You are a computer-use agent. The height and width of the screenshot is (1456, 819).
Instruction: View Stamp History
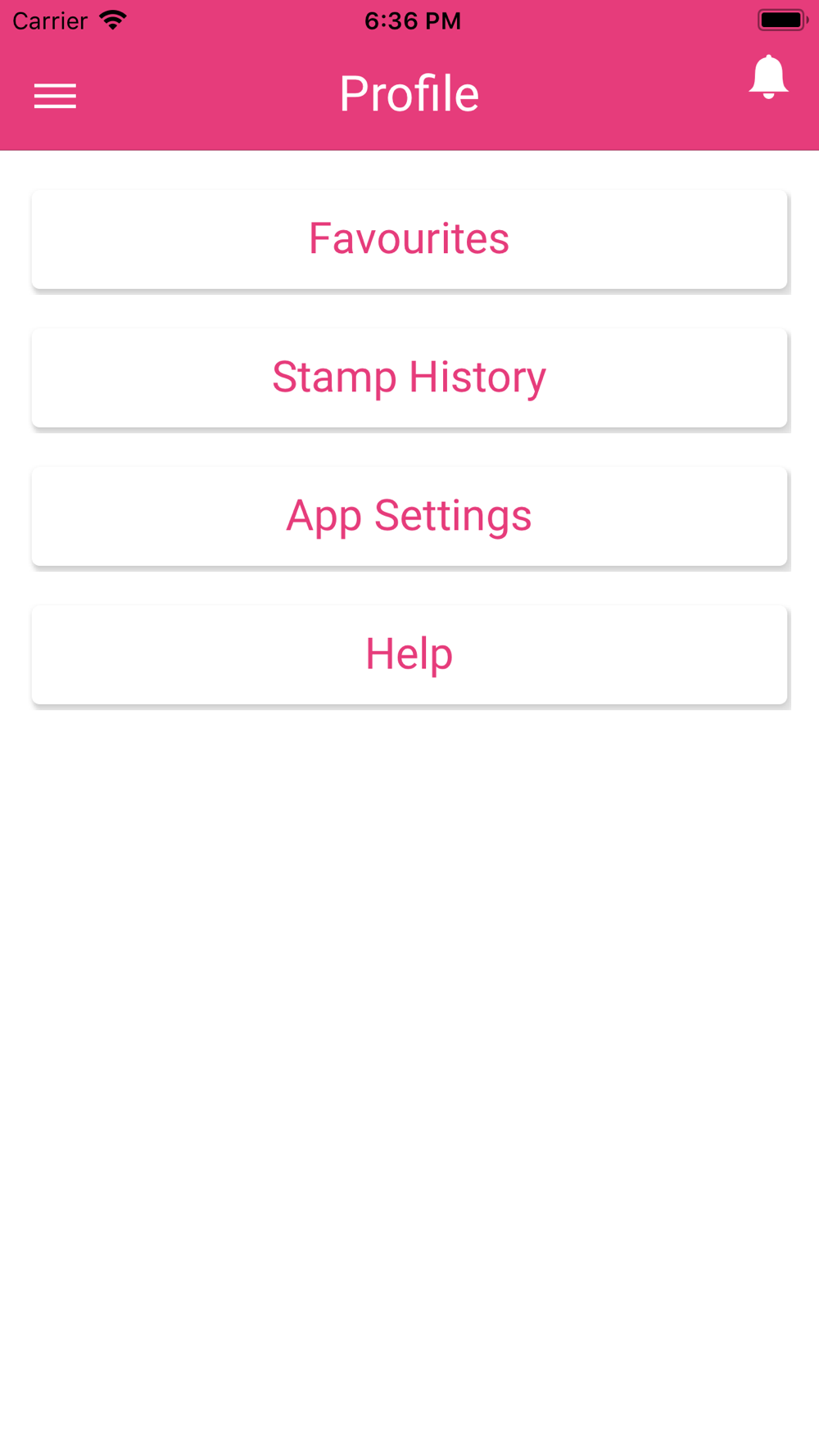[x=409, y=378]
